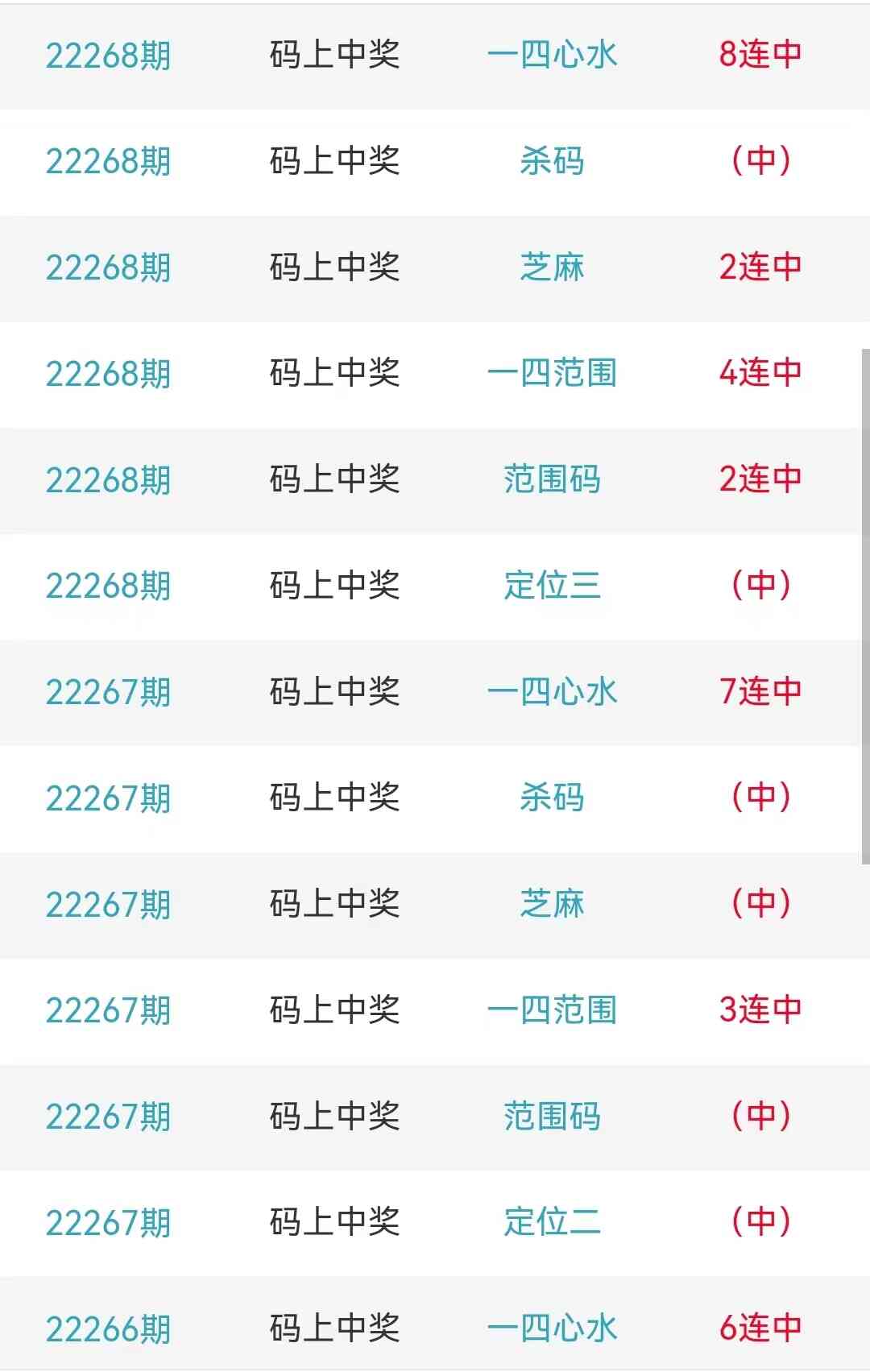Viewport: 870px width, 1372px height.
Task: Select the 22267期 芝麻 row
Action: click(552, 904)
